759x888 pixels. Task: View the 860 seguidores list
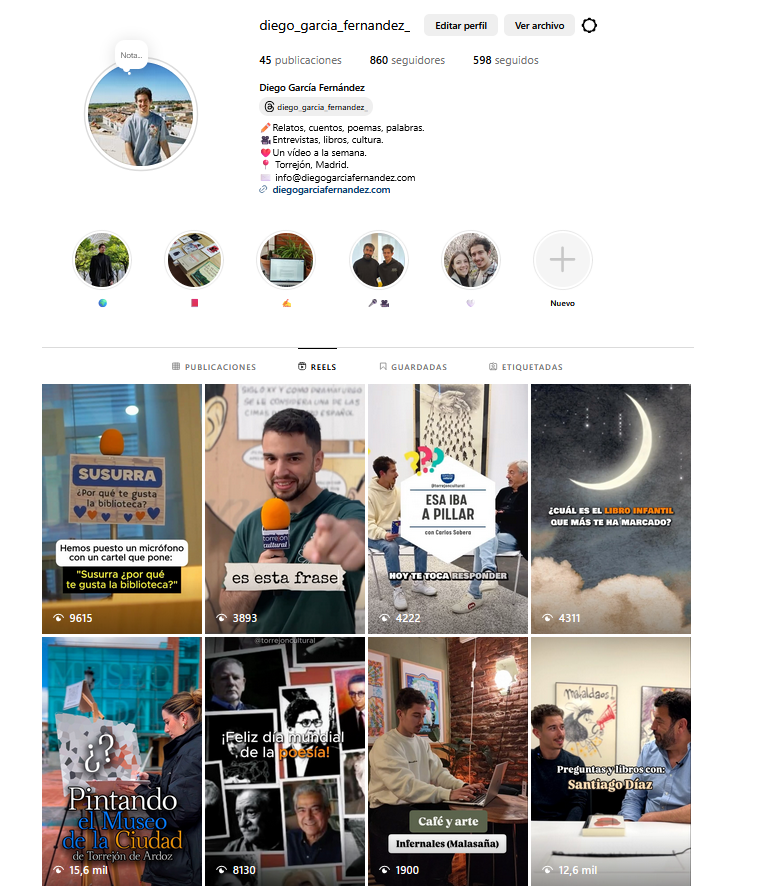(x=407, y=60)
